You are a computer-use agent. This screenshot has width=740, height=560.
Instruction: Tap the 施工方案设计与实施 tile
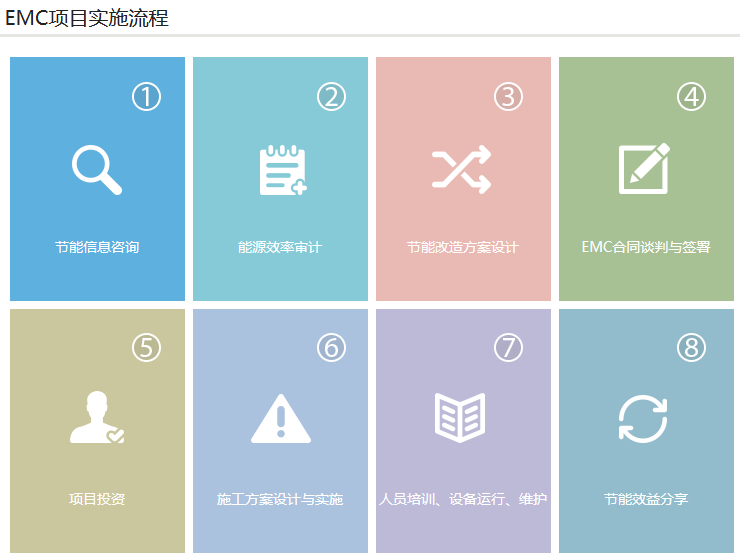(280, 430)
